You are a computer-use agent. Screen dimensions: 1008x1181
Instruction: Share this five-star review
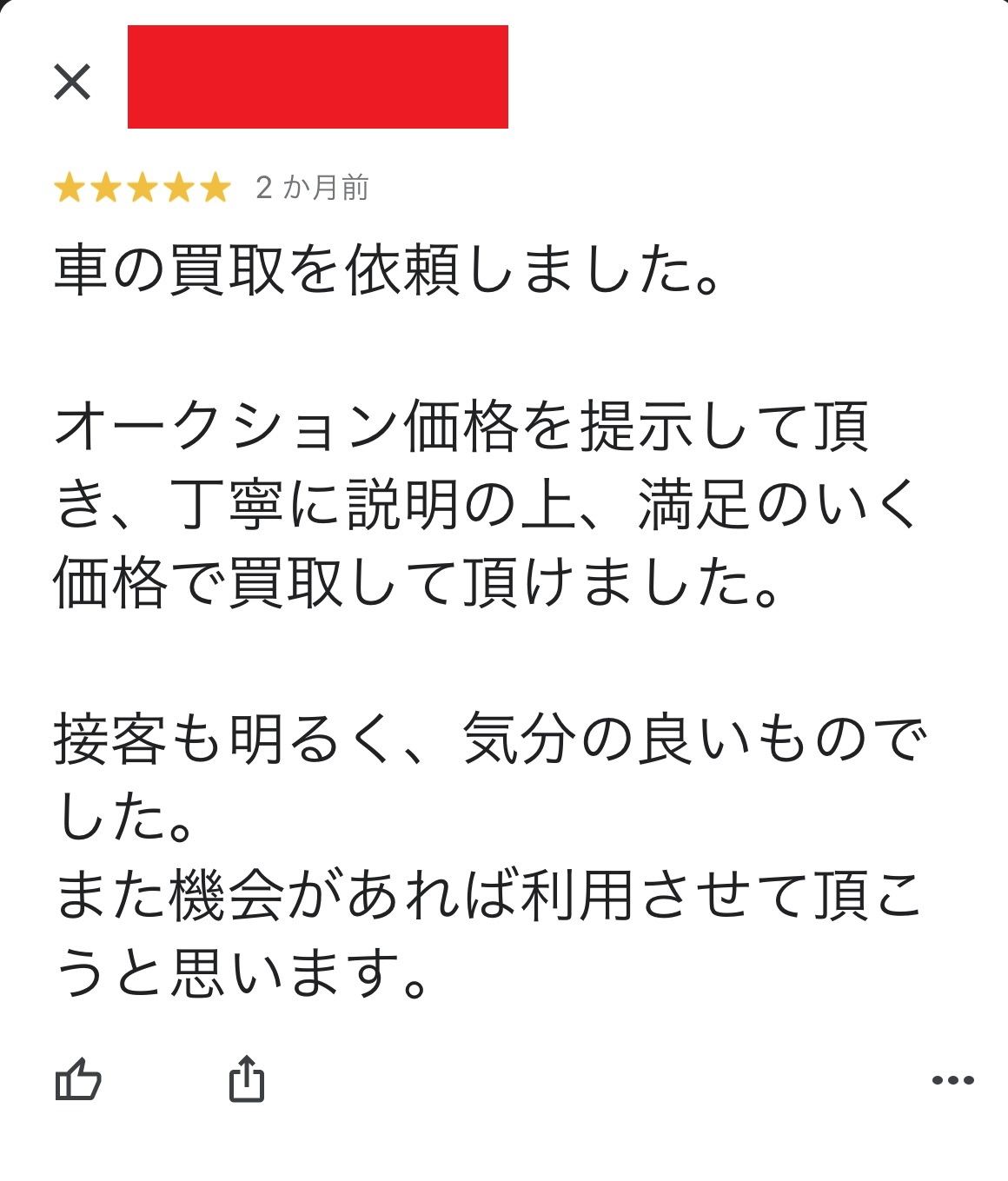(247, 1079)
